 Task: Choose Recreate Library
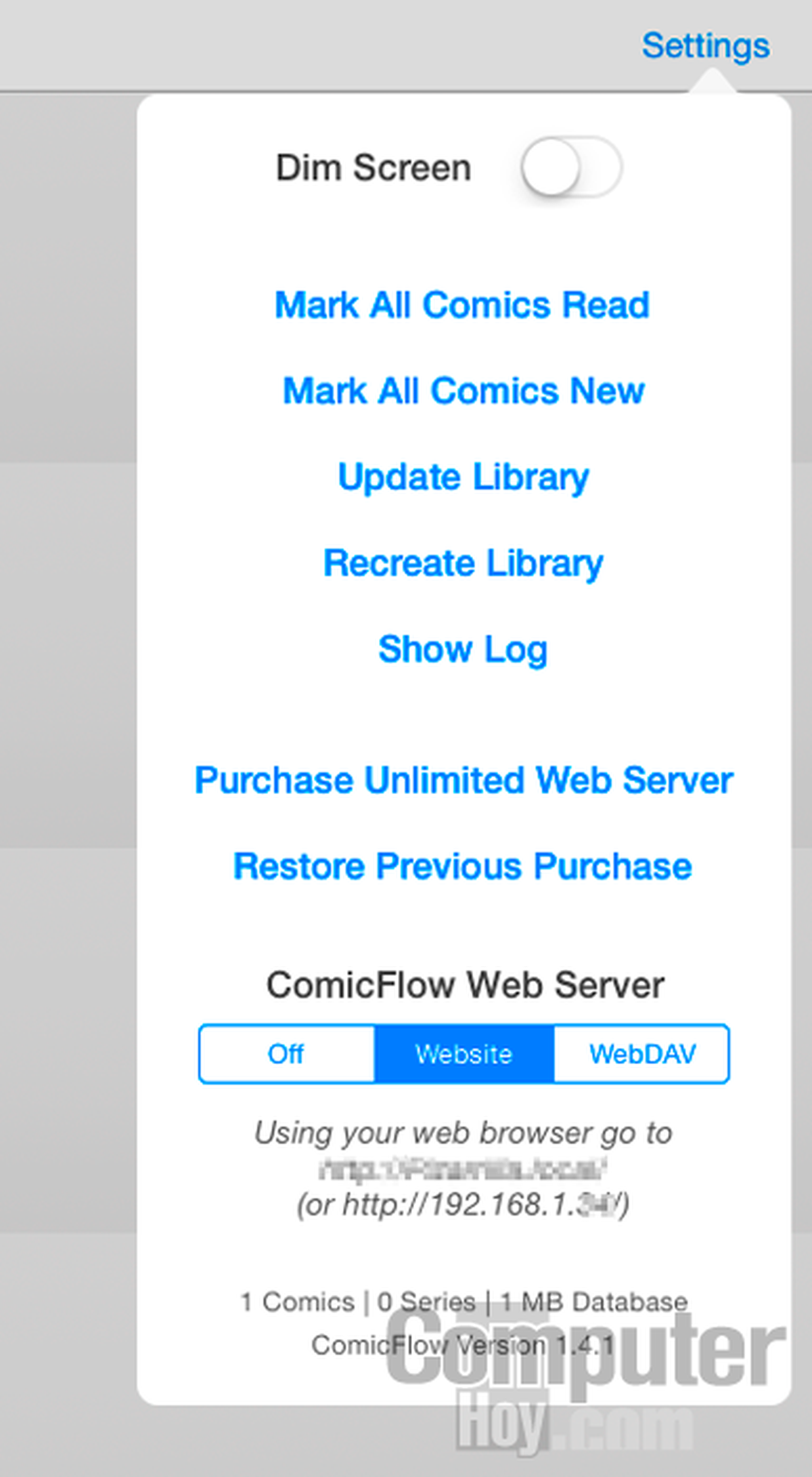pos(464,563)
